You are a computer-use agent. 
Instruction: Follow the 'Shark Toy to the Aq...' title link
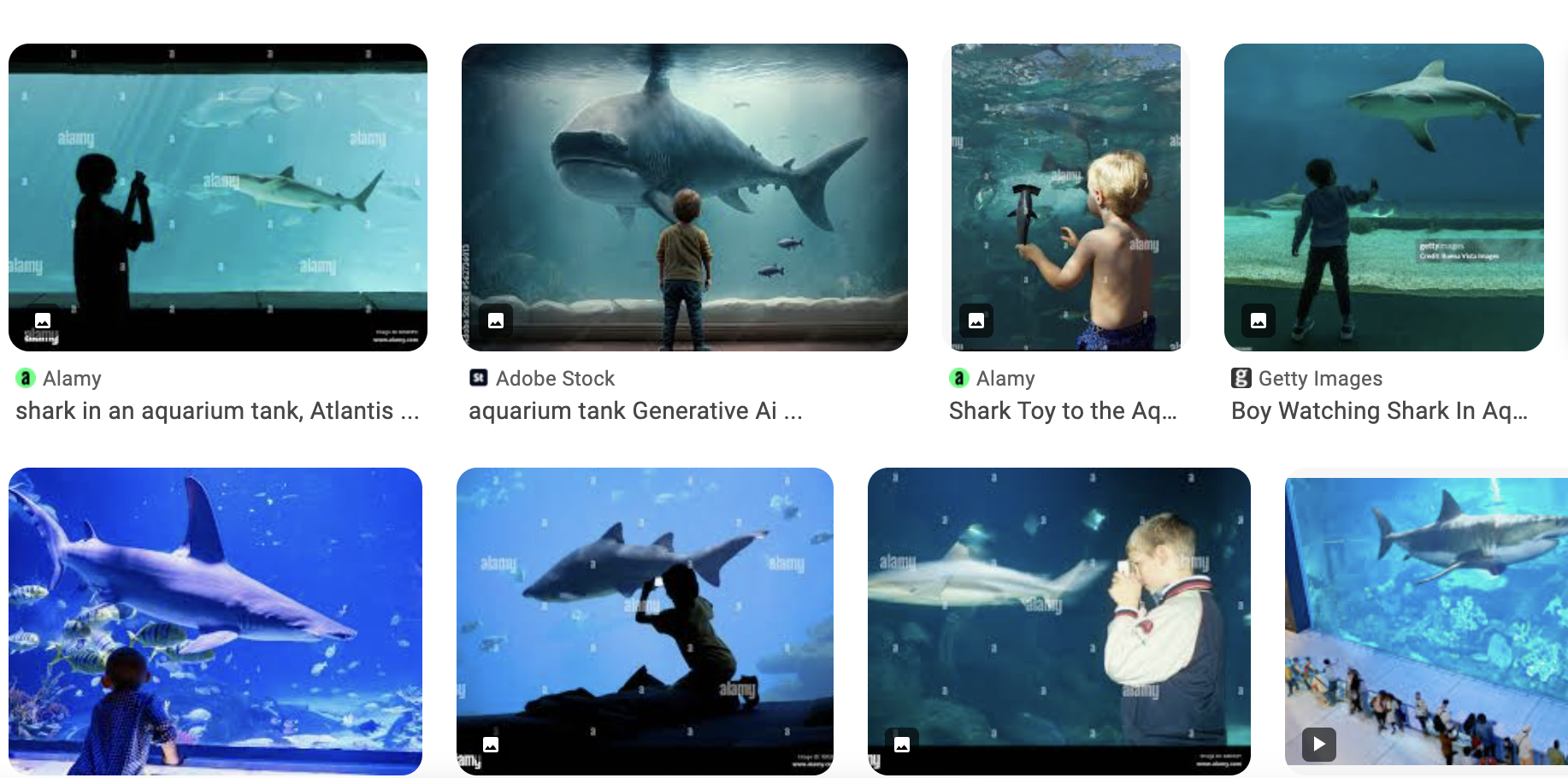pos(1062,411)
